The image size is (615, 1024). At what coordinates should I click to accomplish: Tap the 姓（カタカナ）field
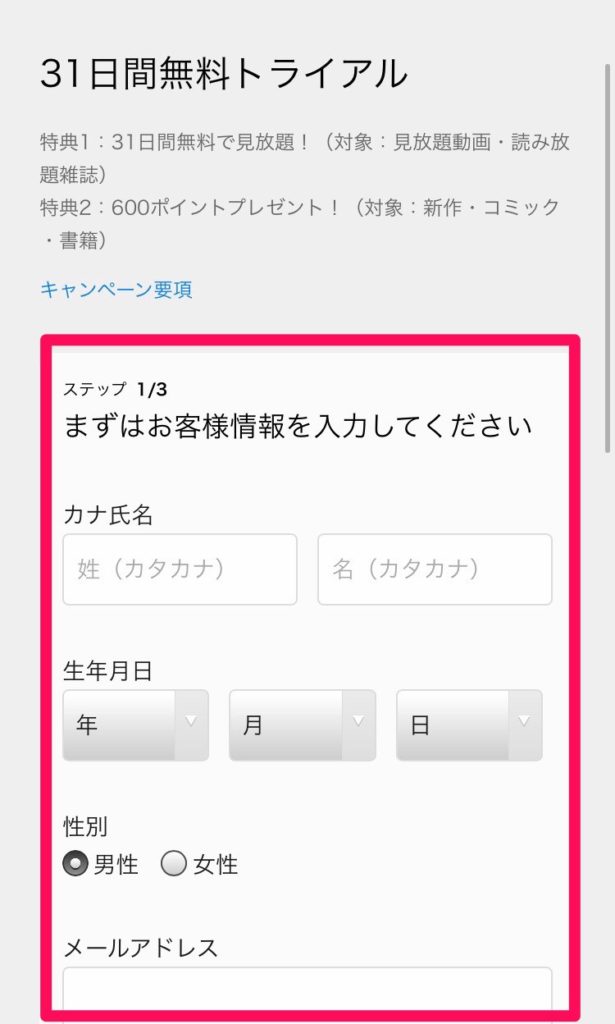[180, 569]
